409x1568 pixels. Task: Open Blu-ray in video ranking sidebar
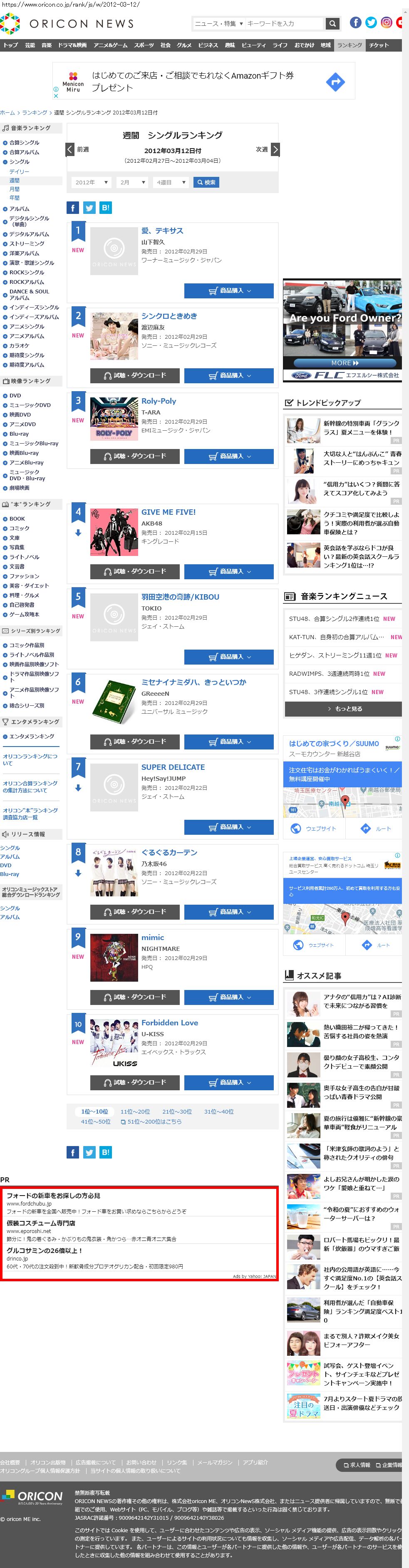pyautogui.click(x=19, y=434)
